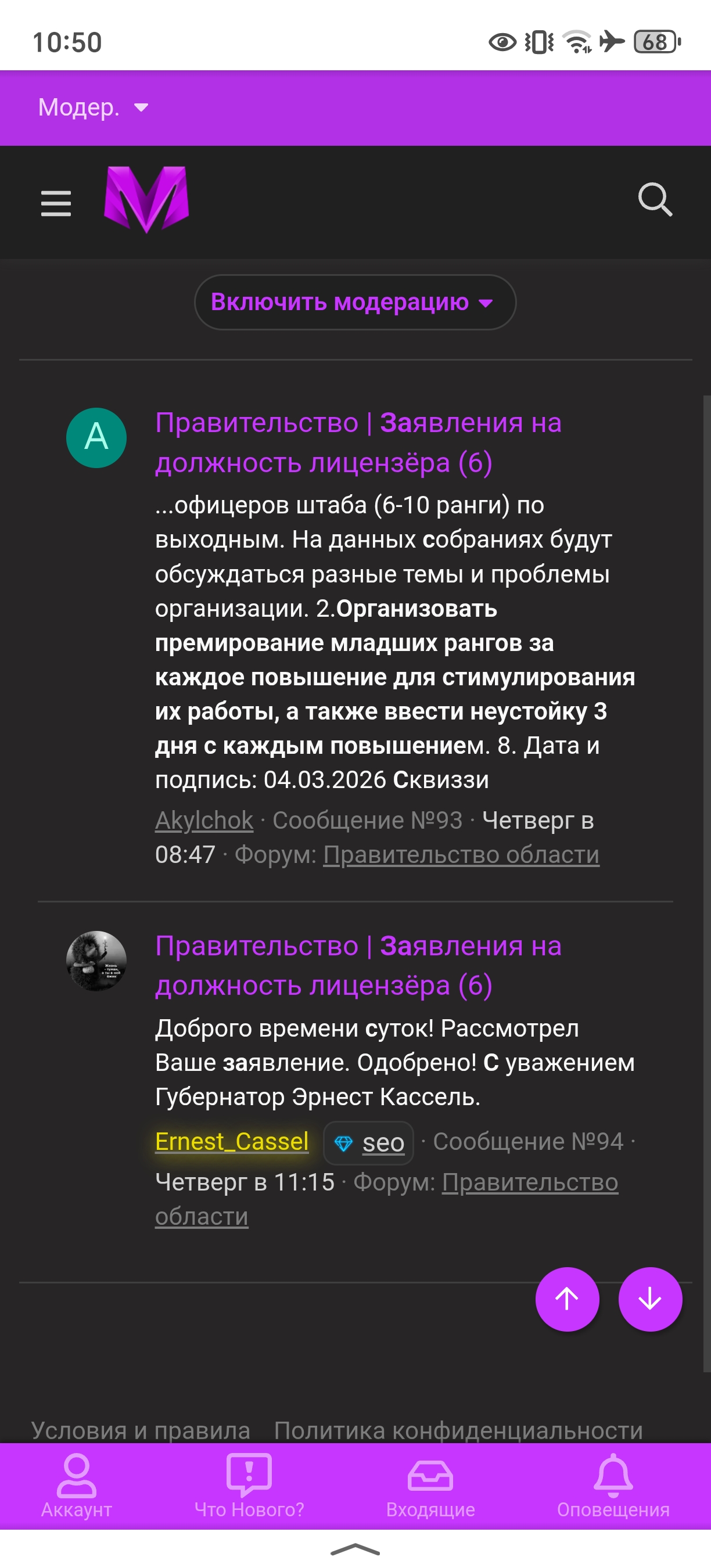The image size is (711, 1568).
Task: Open thread title of message №93 post
Action: [x=358, y=443]
